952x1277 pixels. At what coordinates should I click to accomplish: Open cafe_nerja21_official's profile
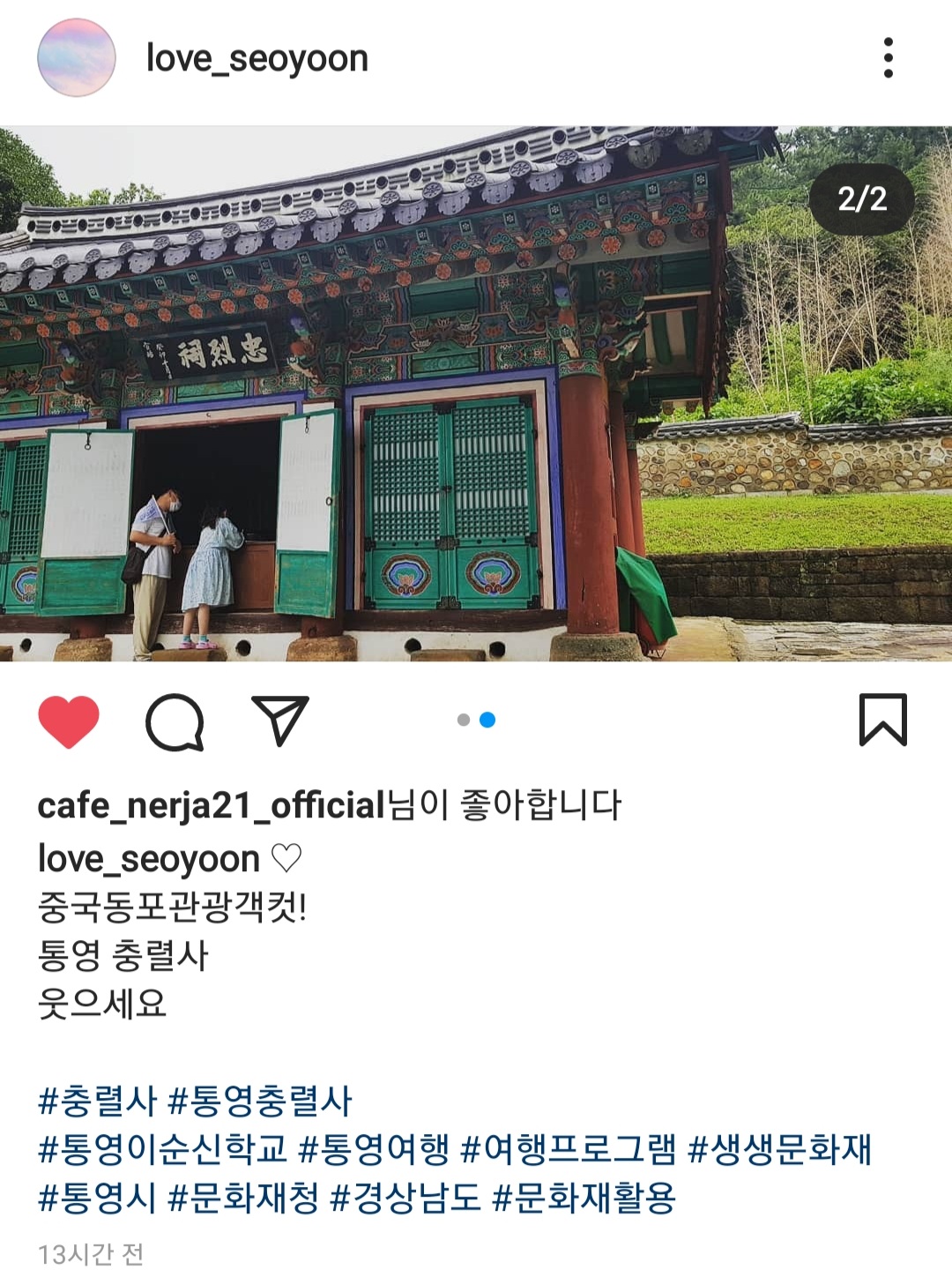tap(212, 805)
